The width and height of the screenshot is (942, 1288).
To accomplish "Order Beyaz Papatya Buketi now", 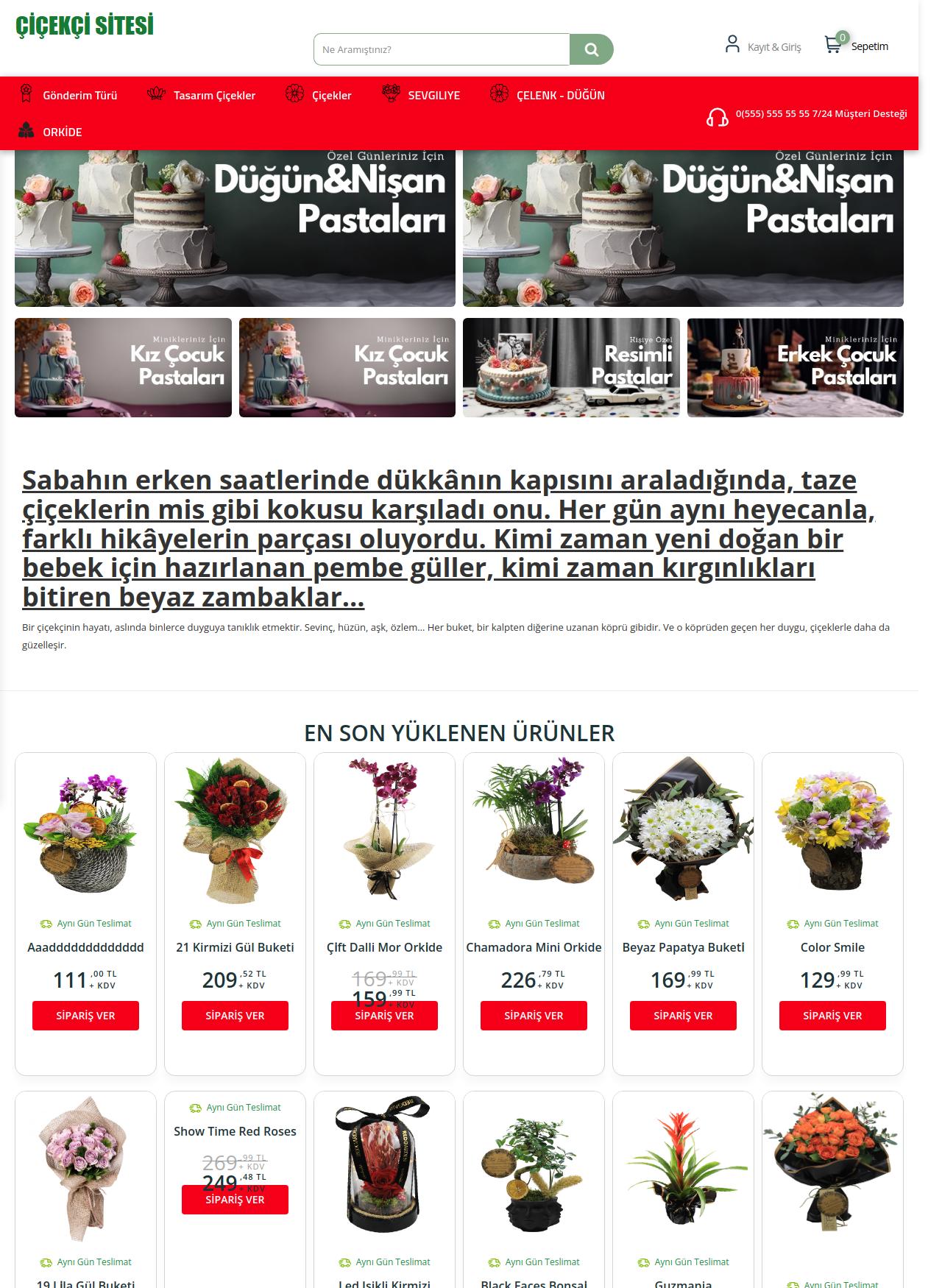I will tap(683, 1016).
